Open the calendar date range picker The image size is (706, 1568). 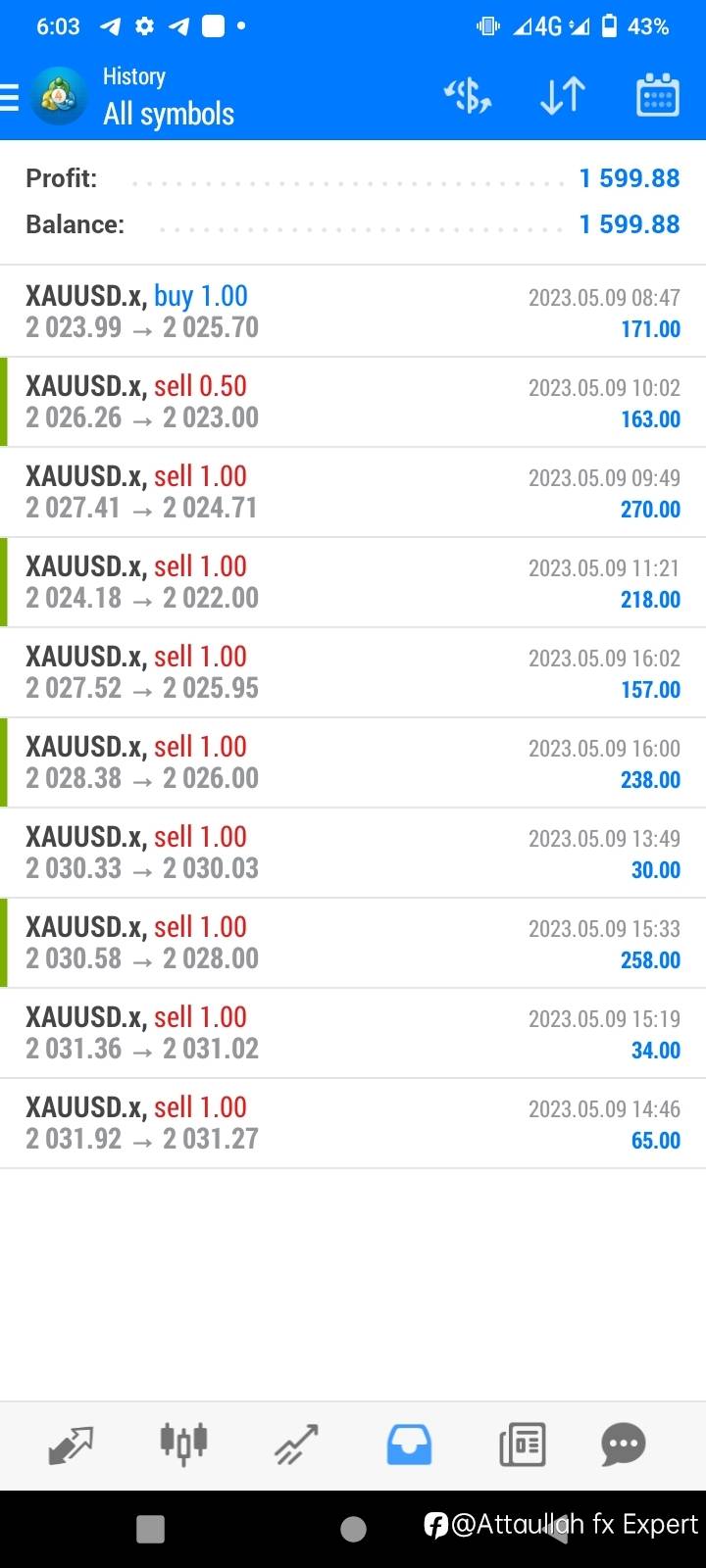pos(658,96)
